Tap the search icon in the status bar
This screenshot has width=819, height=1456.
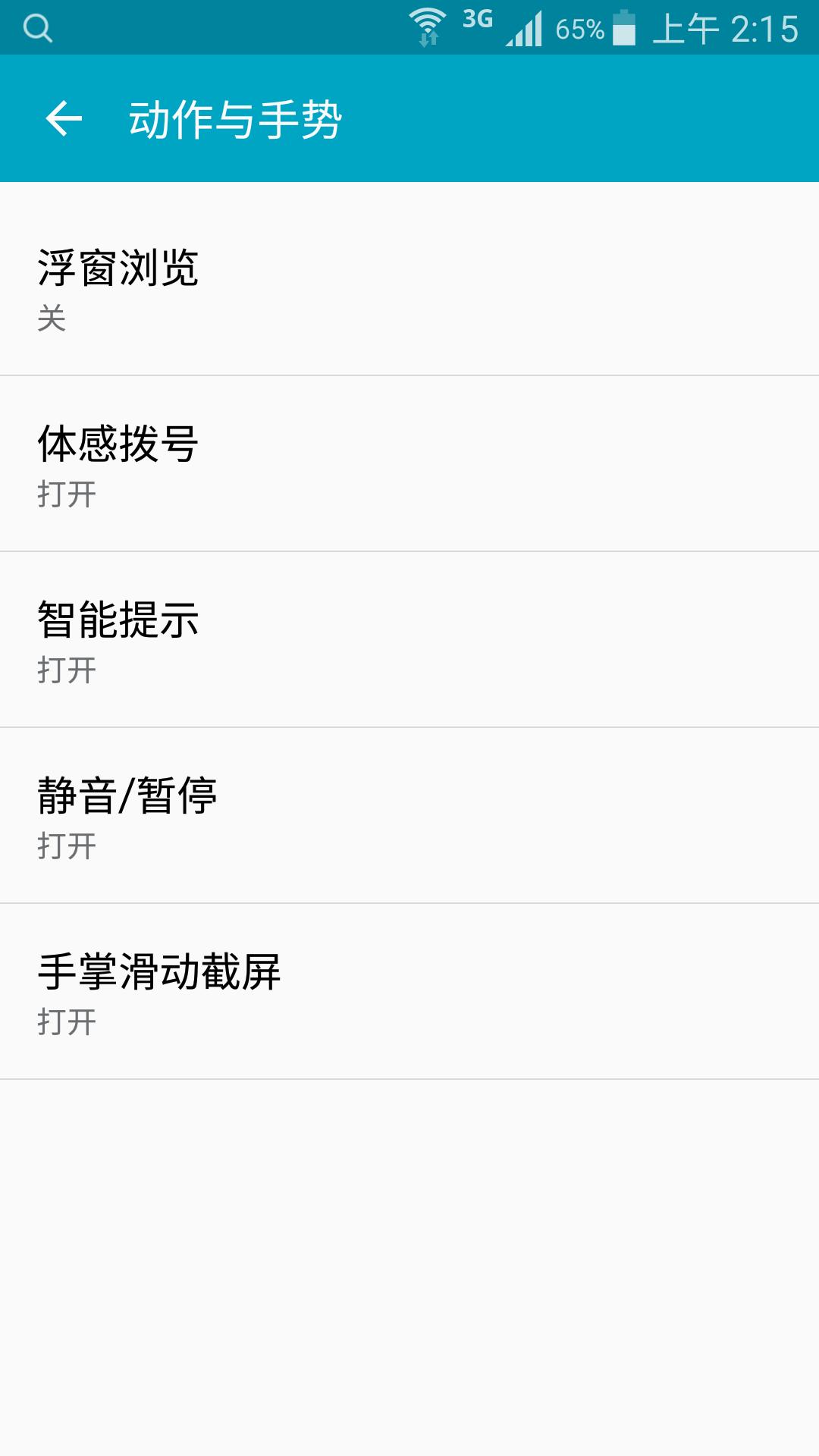tap(36, 27)
